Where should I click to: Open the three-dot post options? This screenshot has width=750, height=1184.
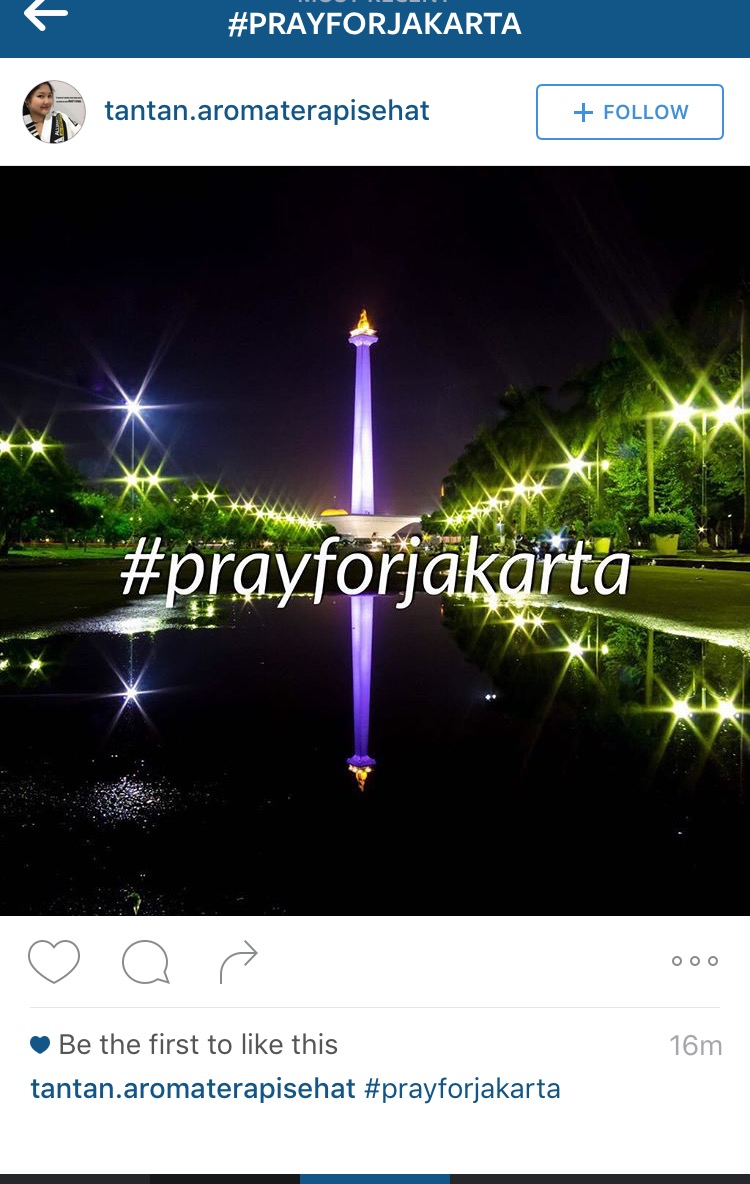coord(694,961)
